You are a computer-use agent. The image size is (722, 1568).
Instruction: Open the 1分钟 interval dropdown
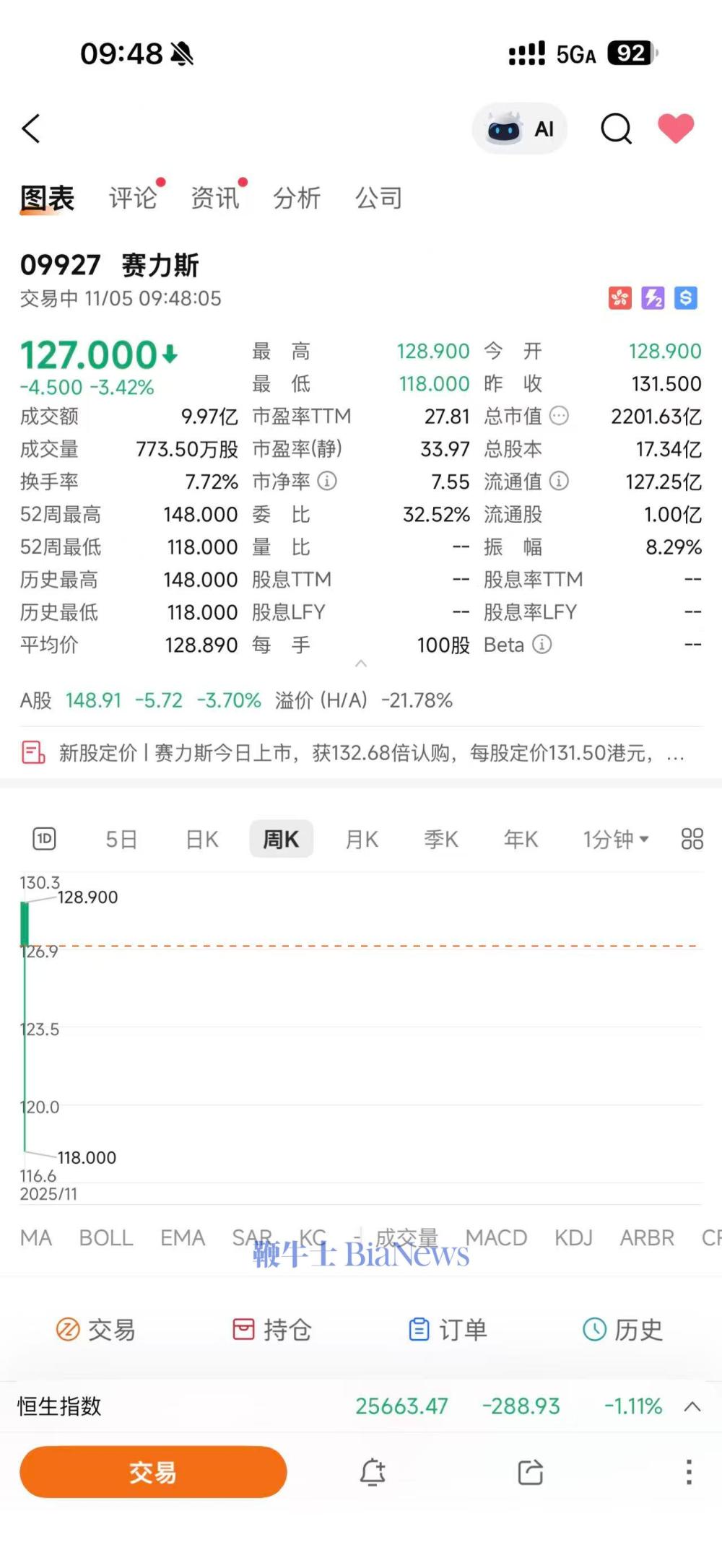pos(615,839)
